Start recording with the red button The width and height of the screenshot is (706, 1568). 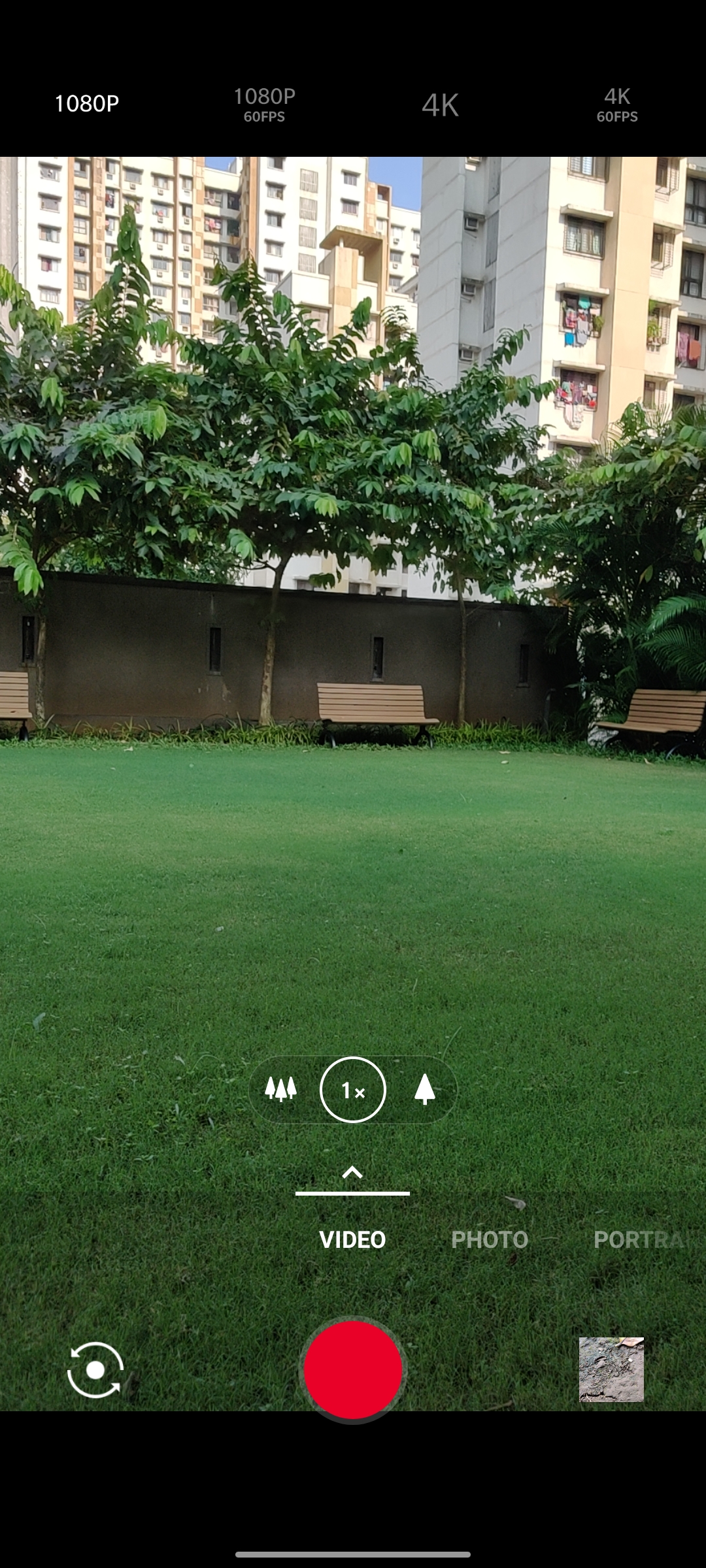[x=353, y=1369]
